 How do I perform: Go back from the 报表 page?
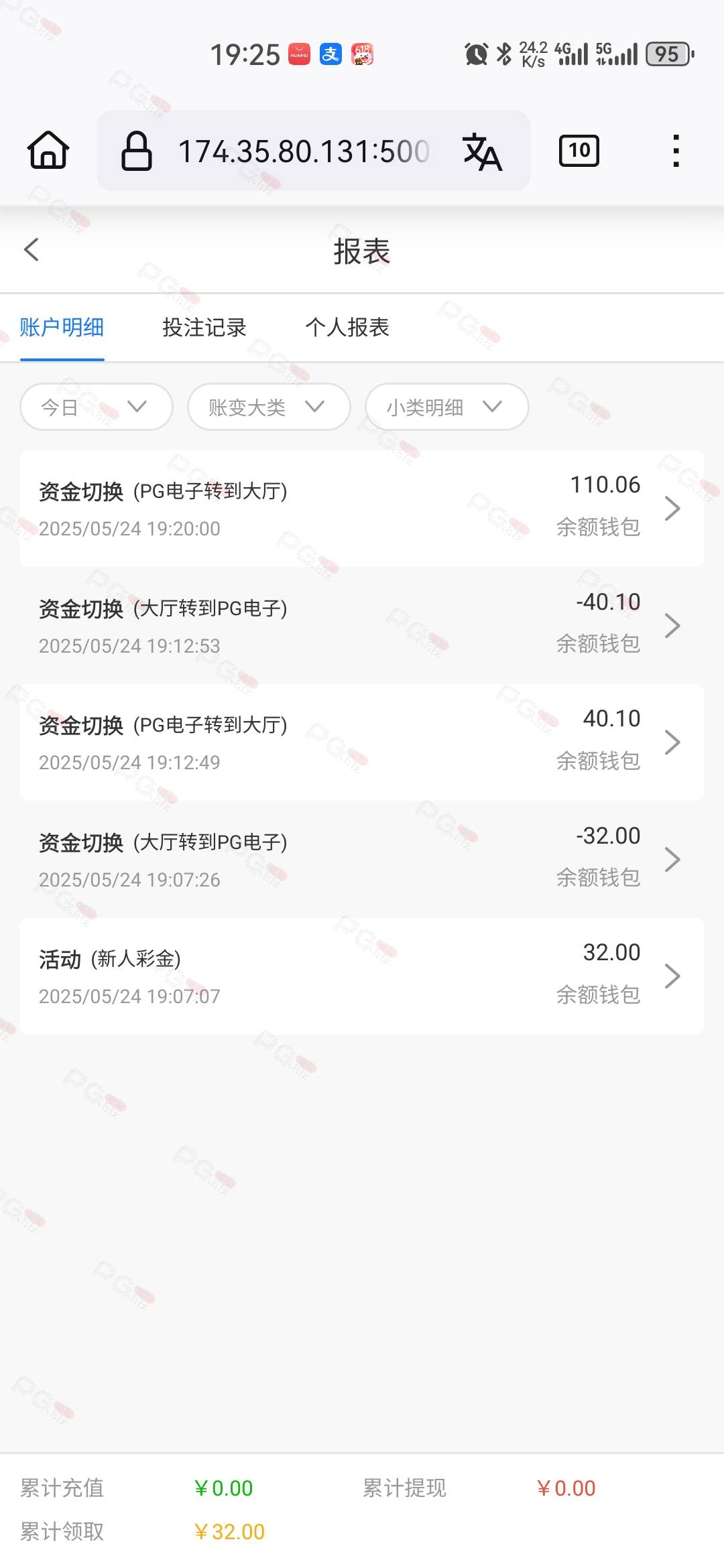coord(32,250)
